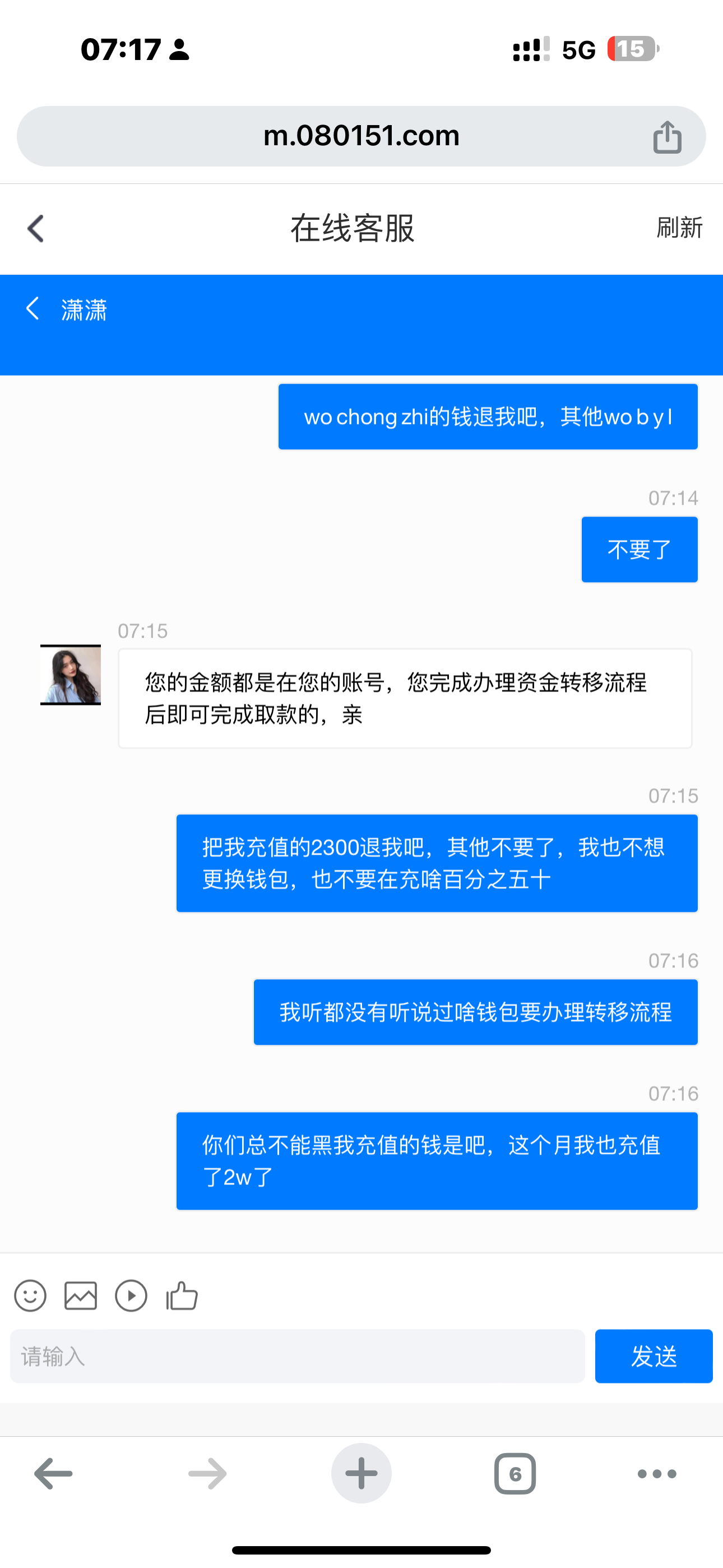Collapse the chat with 潇潇 back chevron
The image size is (723, 1568).
[x=34, y=309]
